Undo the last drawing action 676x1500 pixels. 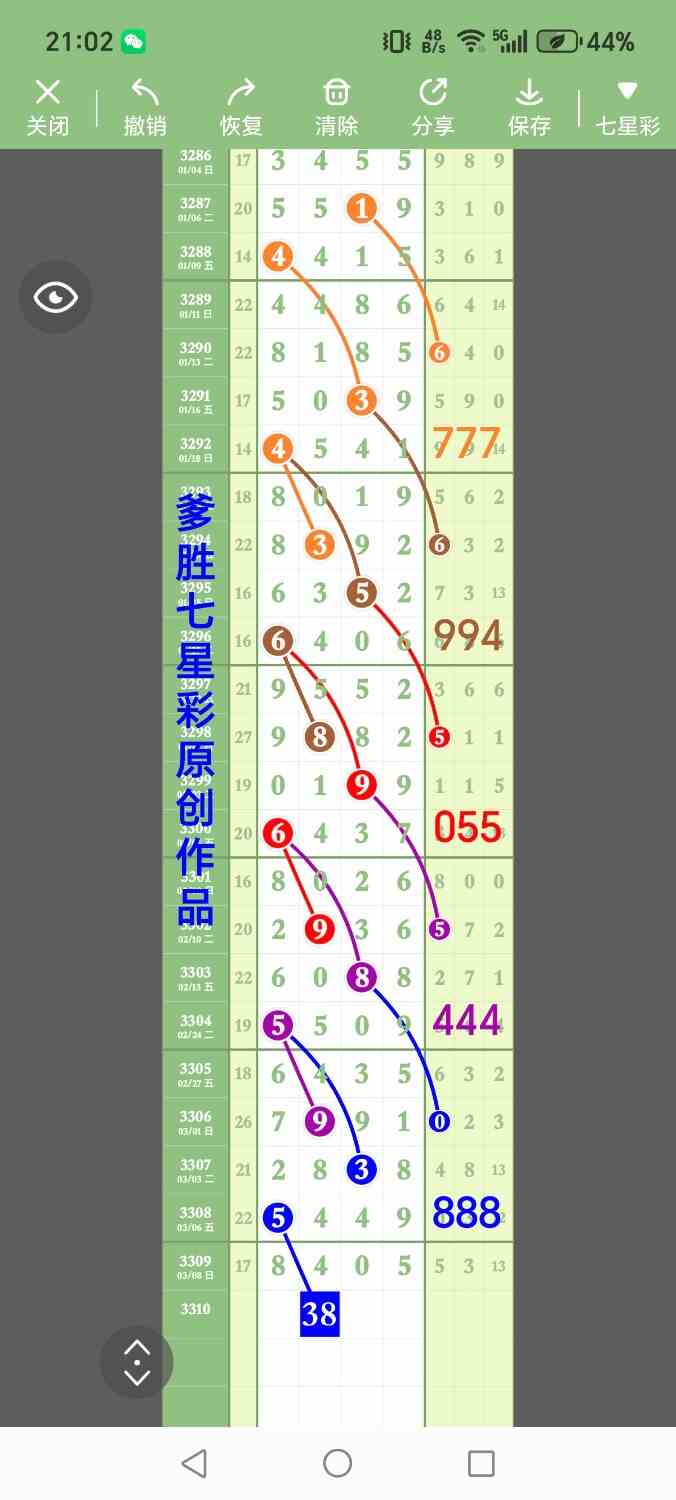[x=145, y=107]
